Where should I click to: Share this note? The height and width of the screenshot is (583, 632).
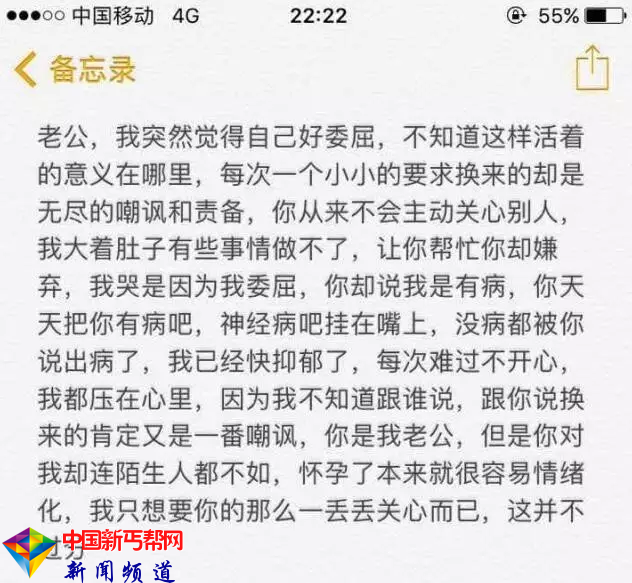(592, 69)
